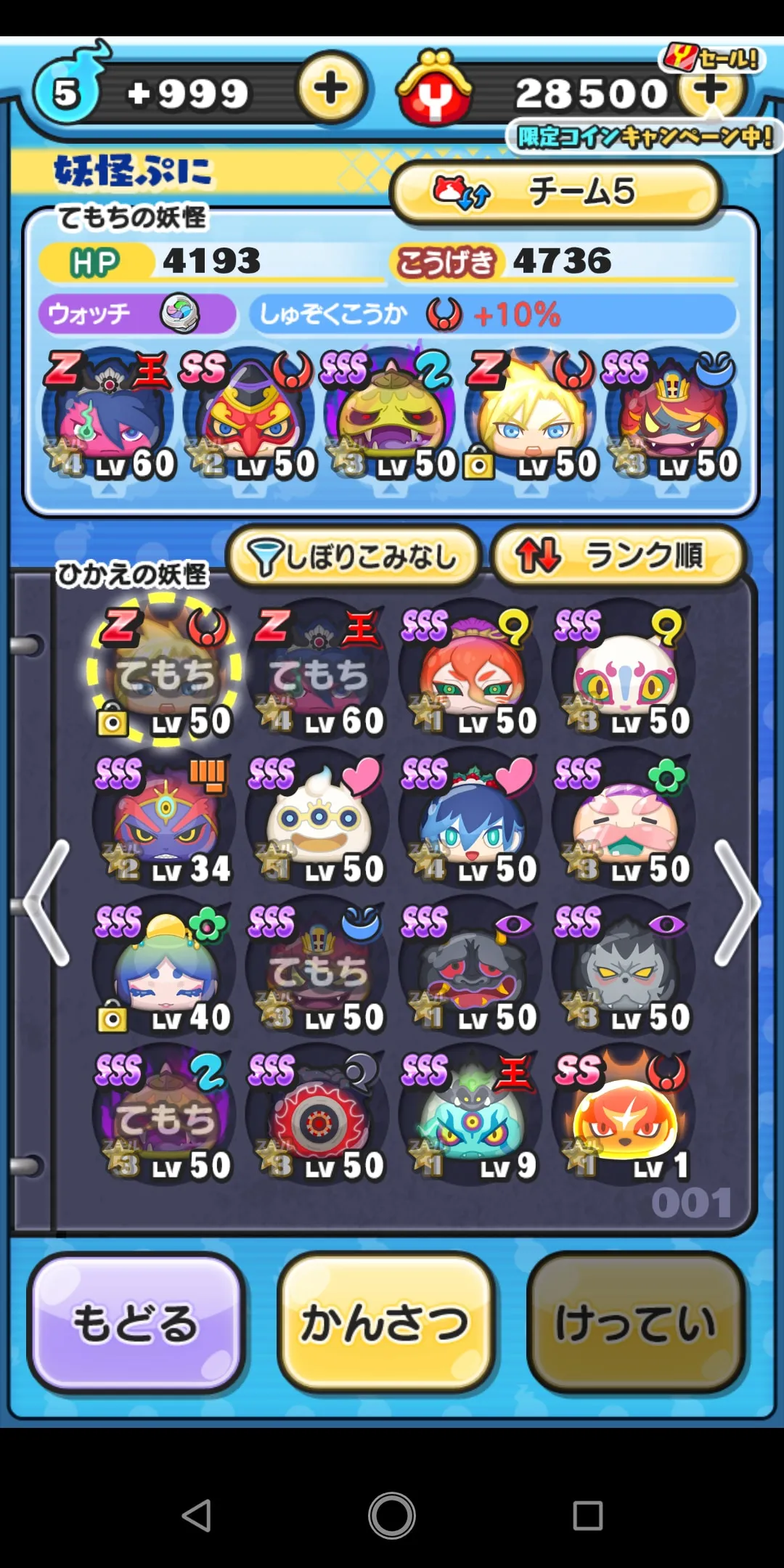The height and width of the screenshot is (1568, 784).
Task: Tap the plus button beside +999
Action: click(332, 89)
